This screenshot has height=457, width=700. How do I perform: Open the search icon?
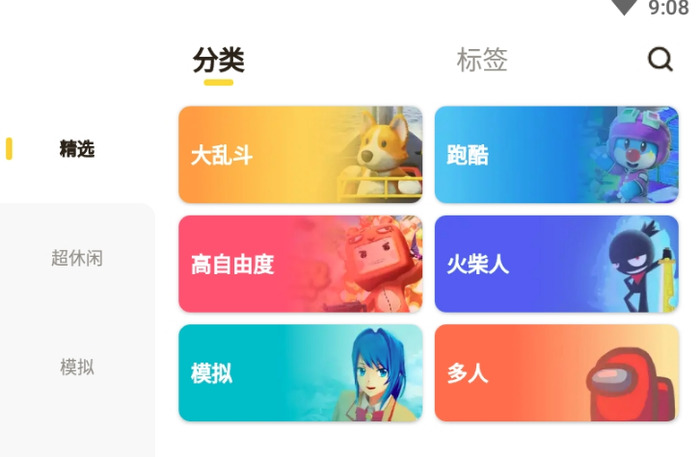[660, 60]
